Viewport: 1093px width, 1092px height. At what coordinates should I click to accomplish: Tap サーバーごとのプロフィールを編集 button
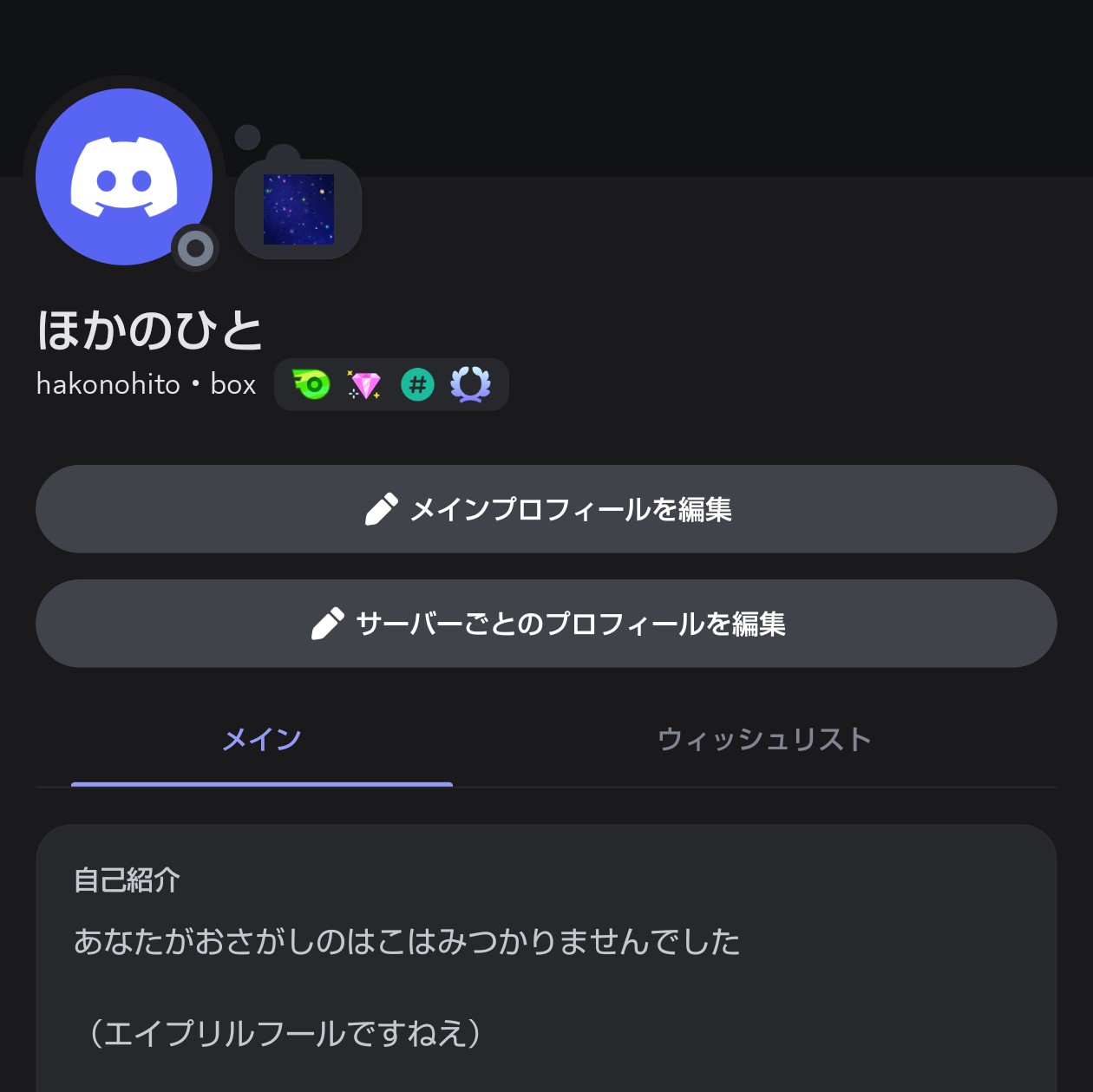pyautogui.click(x=546, y=624)
